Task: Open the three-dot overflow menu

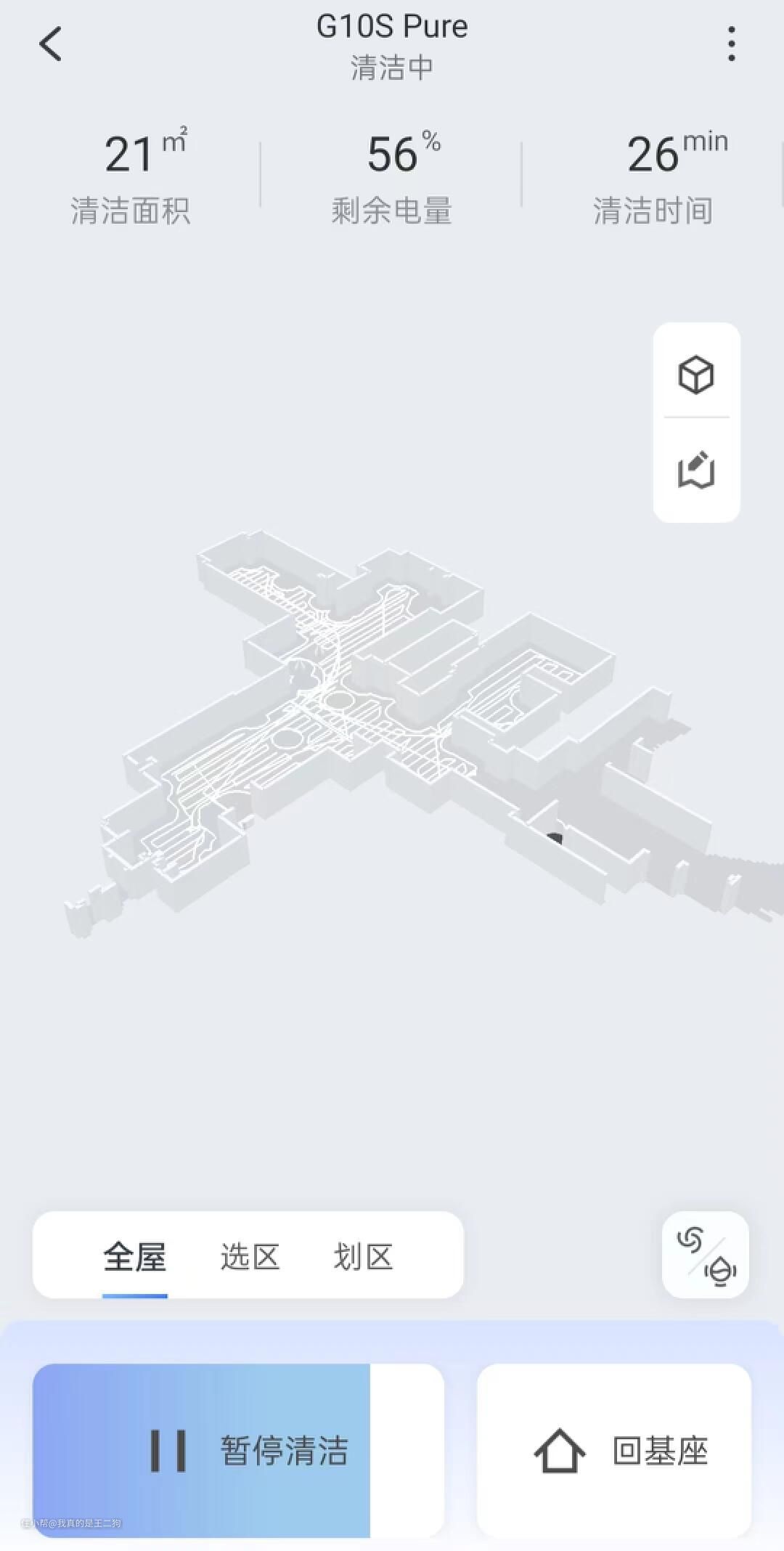Action: (731, 44)
